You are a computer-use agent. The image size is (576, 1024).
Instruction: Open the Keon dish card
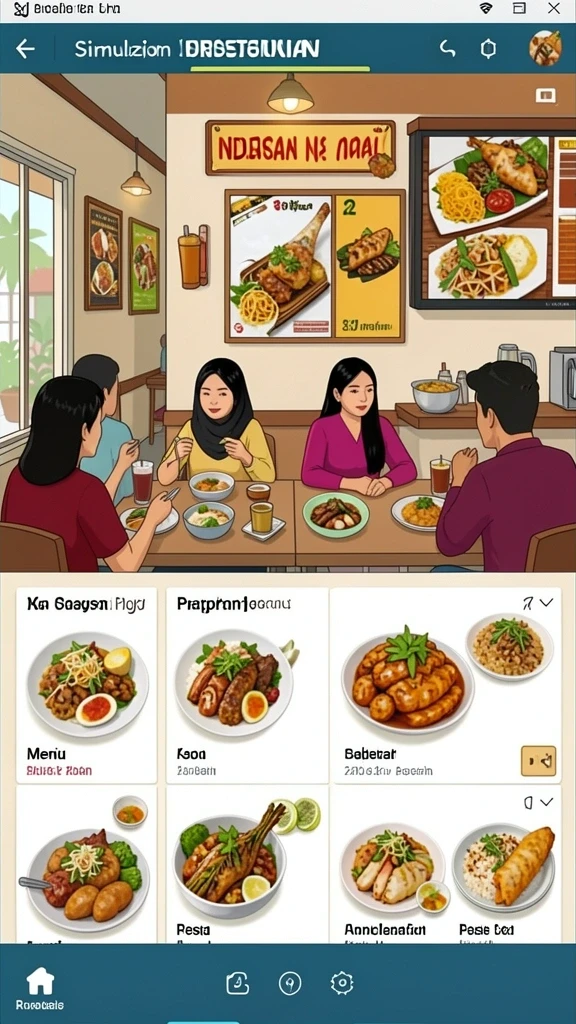(246, 685)
